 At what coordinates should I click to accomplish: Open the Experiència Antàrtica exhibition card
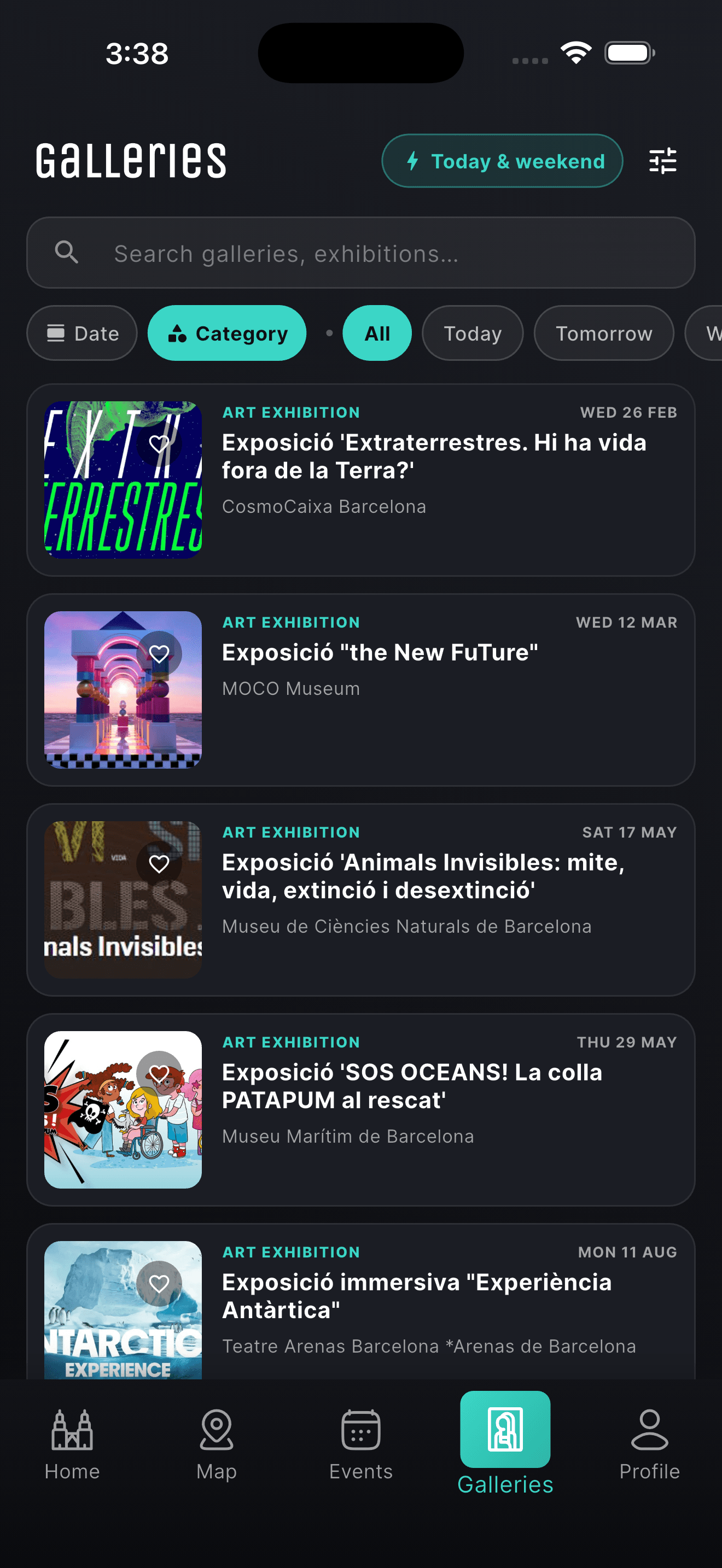click(361, 1301)
